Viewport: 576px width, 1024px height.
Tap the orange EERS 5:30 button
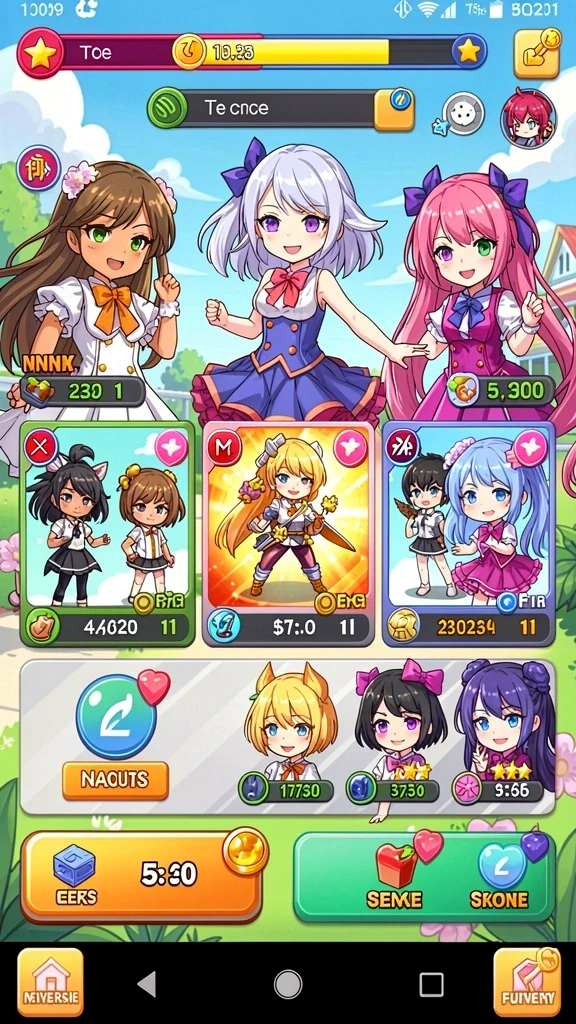click(141, 874)
